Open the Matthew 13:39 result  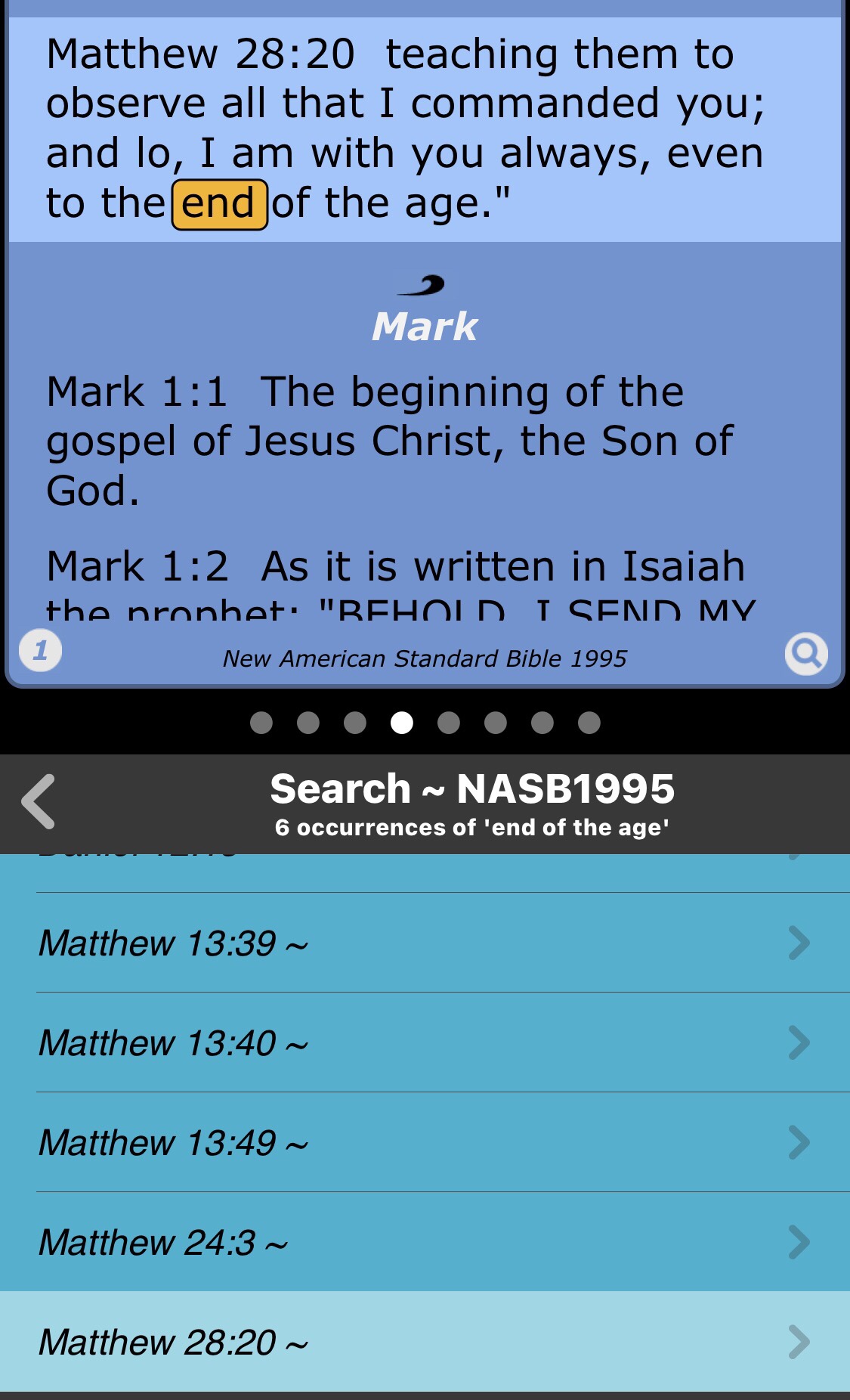[x=423, y=943]
